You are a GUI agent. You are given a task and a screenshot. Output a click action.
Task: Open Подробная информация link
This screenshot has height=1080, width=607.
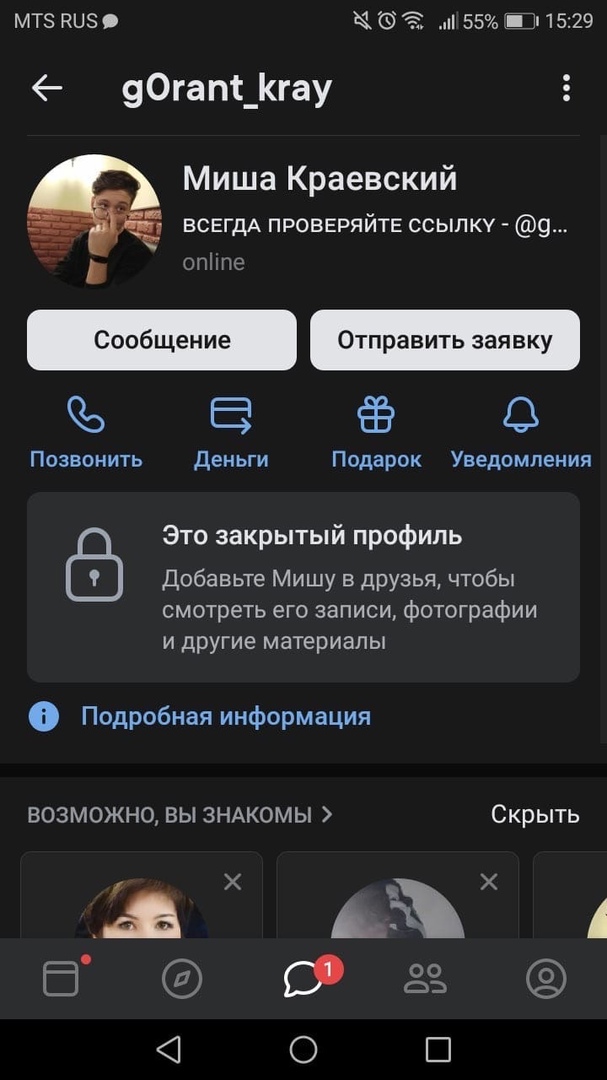click(225, 716)
